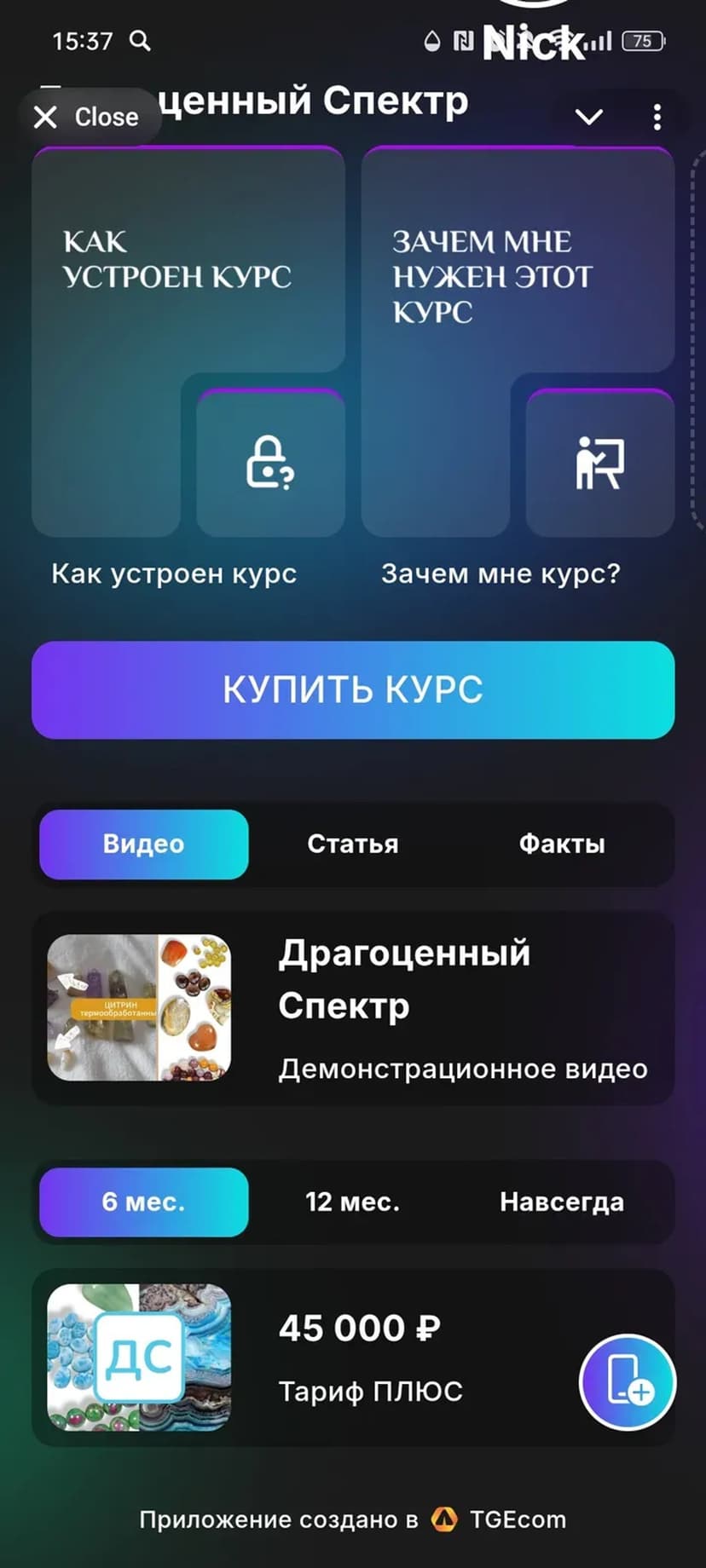Expand the chevron dropdown in the header
Screen dimensions: 706x1568
click(x=589, y=117)
